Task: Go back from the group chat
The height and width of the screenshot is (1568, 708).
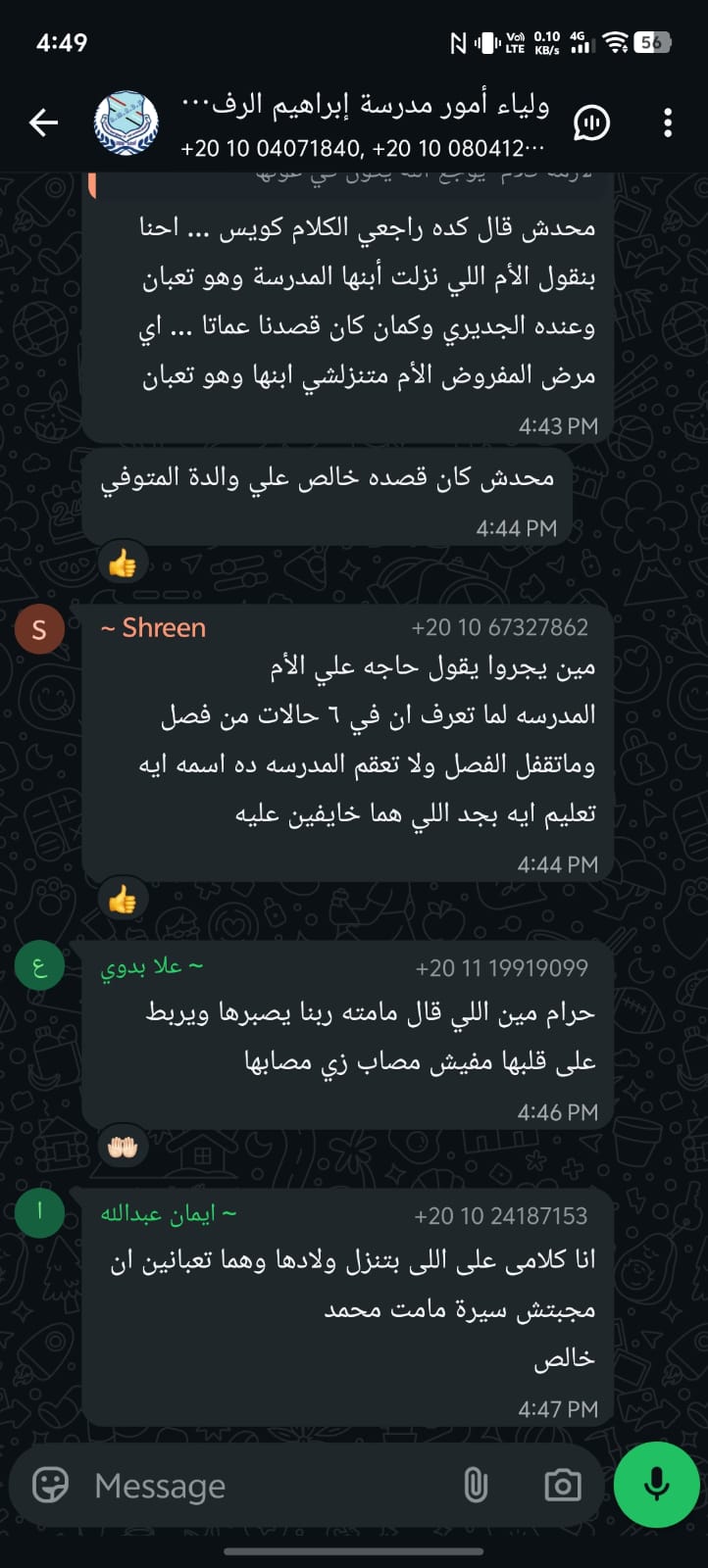Action: click(x=43, y=122)
